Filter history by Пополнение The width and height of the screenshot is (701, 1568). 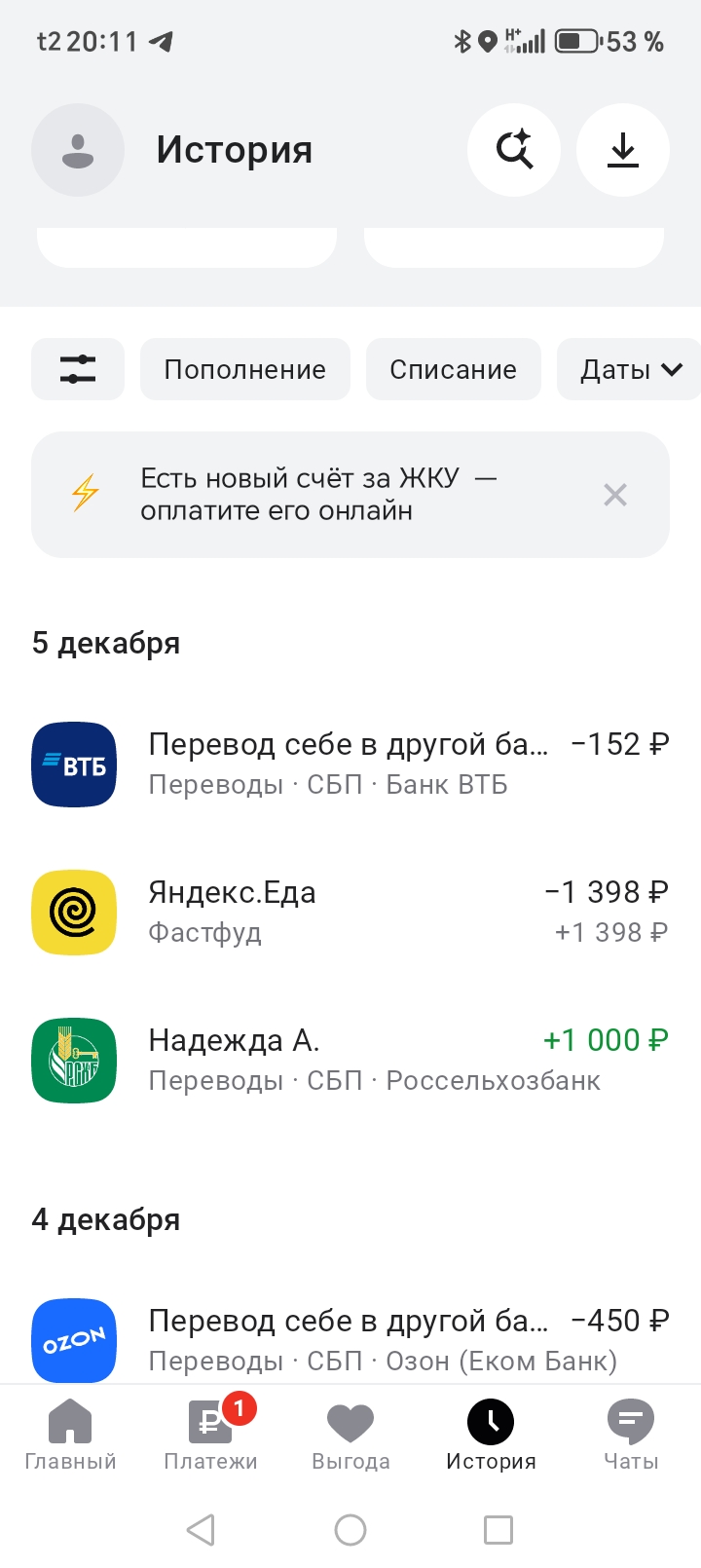point(244,369)
